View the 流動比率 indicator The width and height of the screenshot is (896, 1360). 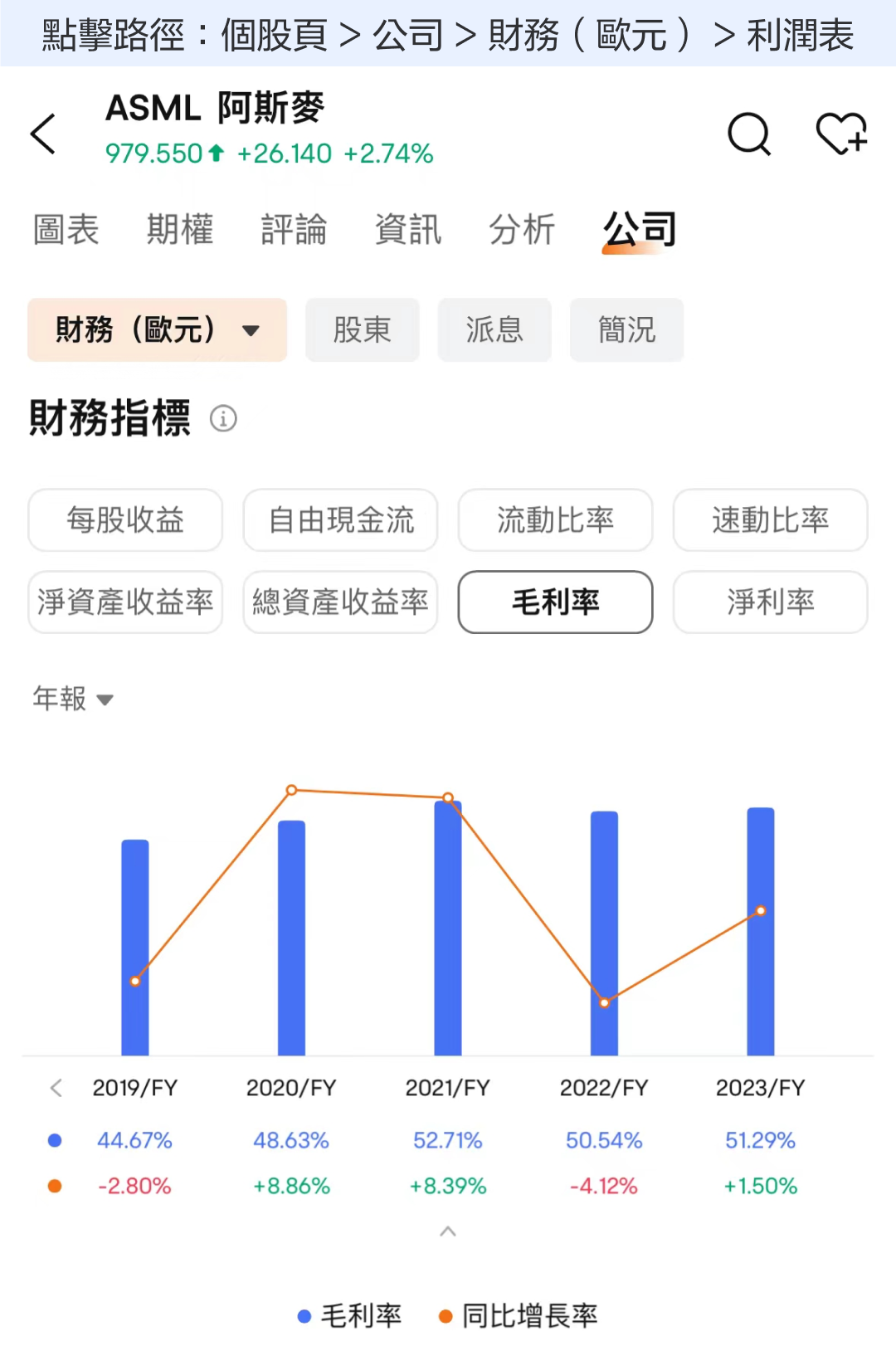tap(555, 520)
